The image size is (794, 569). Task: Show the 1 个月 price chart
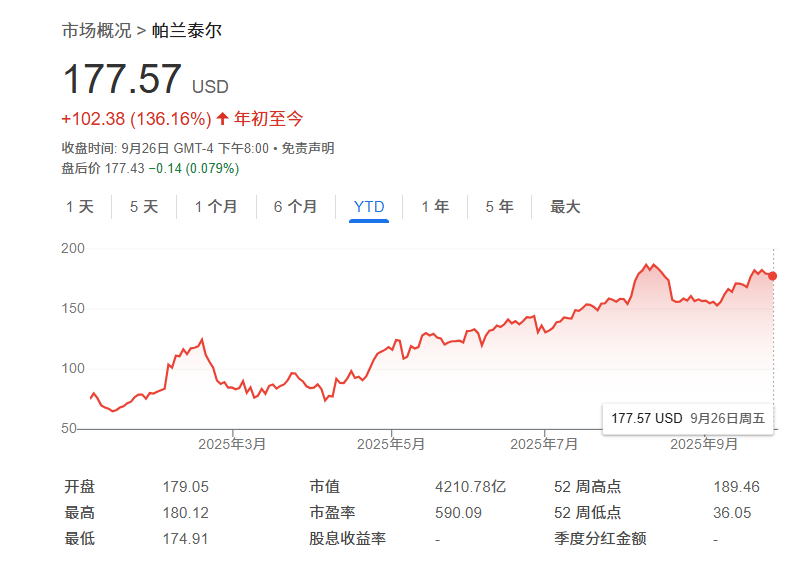click(x=216, y=207)
